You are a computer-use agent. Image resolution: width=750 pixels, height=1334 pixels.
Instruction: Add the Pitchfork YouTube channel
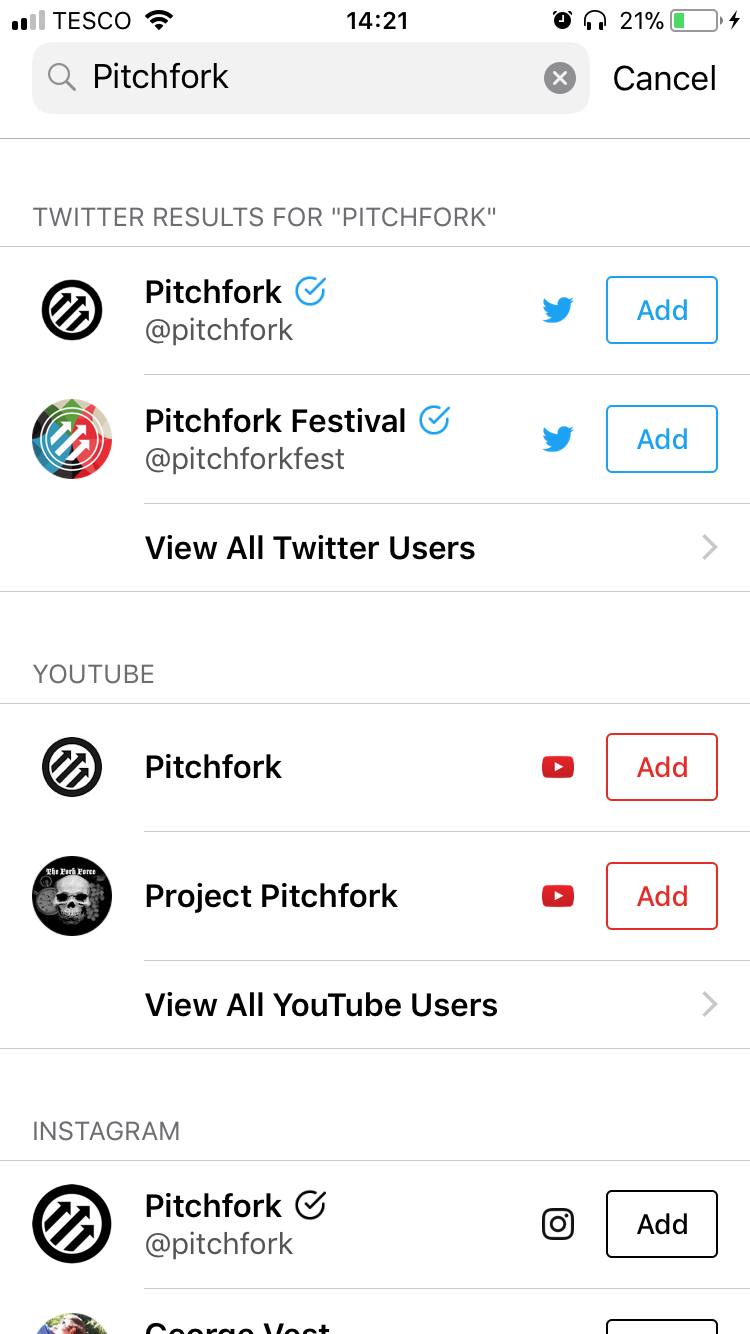tap(661, 767)
